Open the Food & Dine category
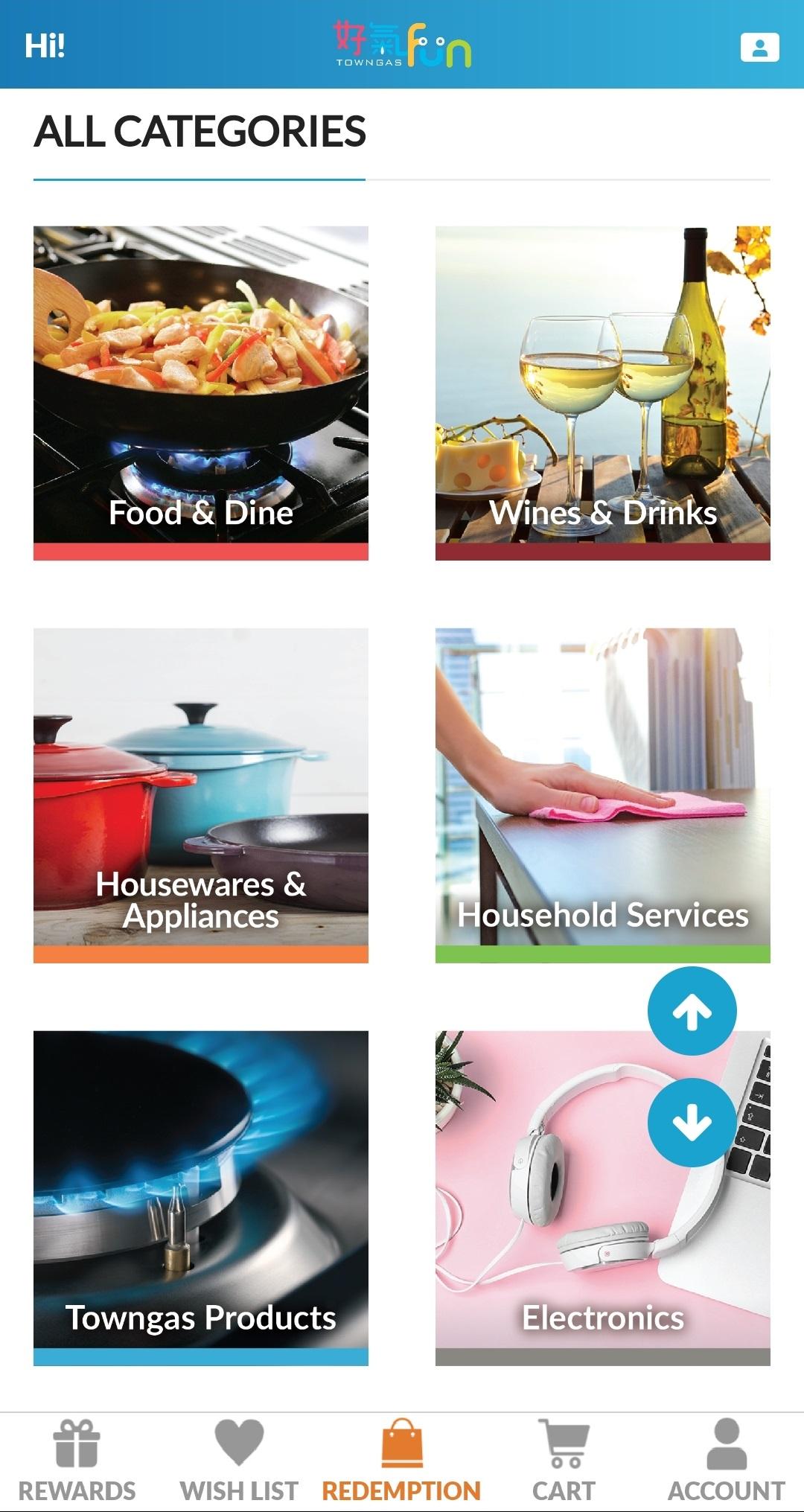Screen dimensions: 804x1512 click(x=201, y=393)
